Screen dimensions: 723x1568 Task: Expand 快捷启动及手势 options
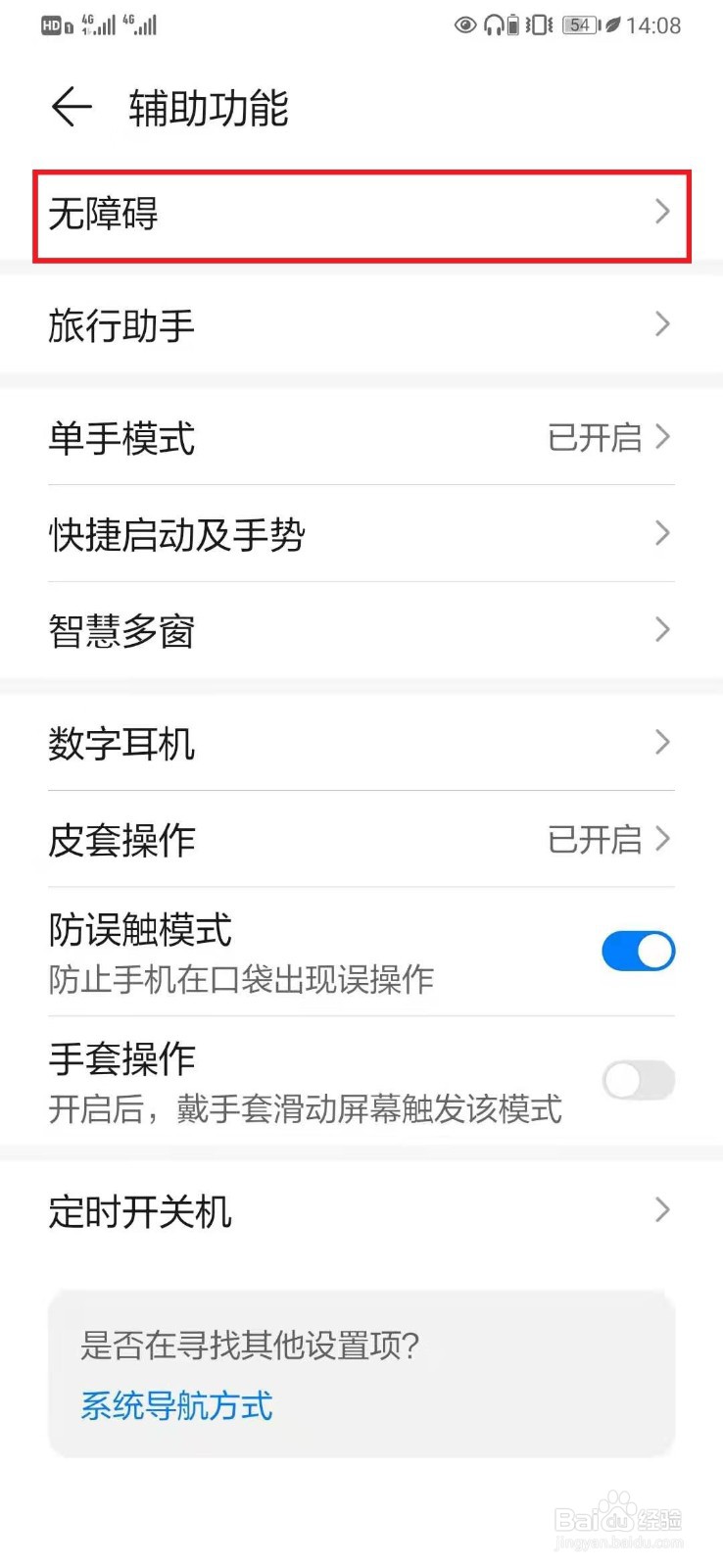361,535
